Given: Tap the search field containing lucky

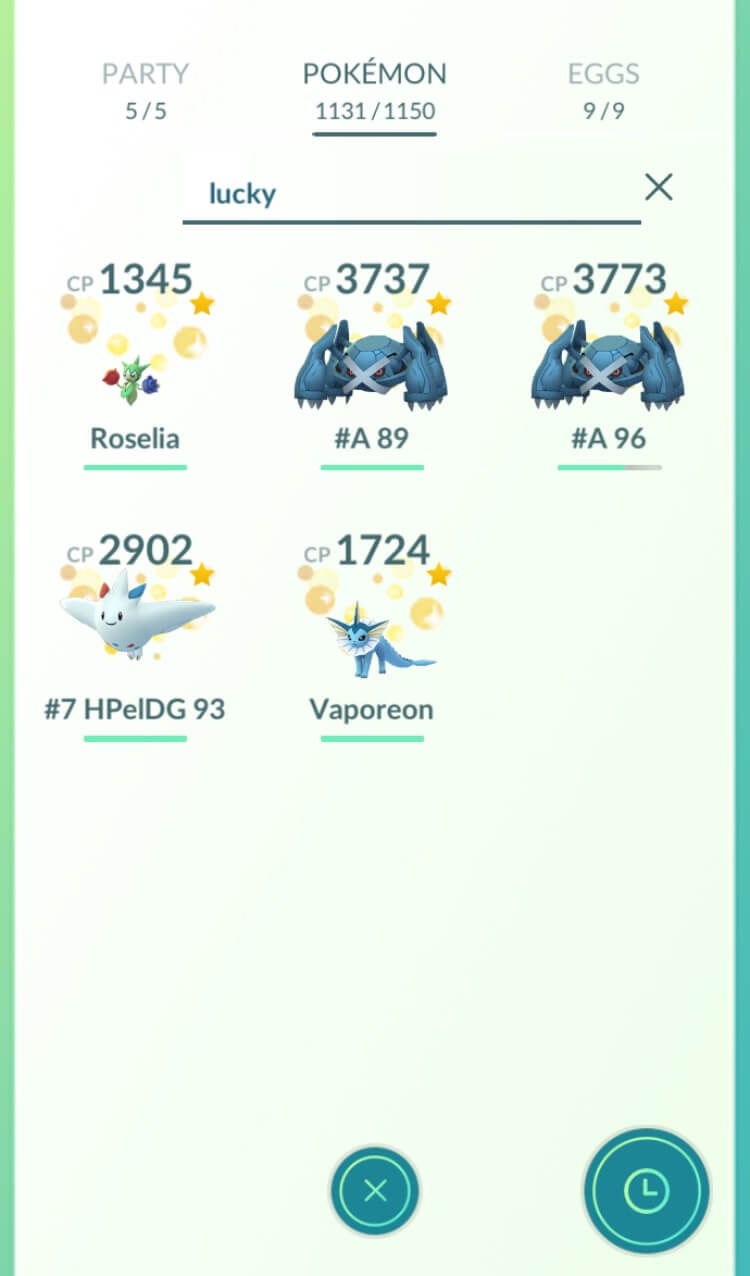Looking at the screenshot, I should pos(411,194).
